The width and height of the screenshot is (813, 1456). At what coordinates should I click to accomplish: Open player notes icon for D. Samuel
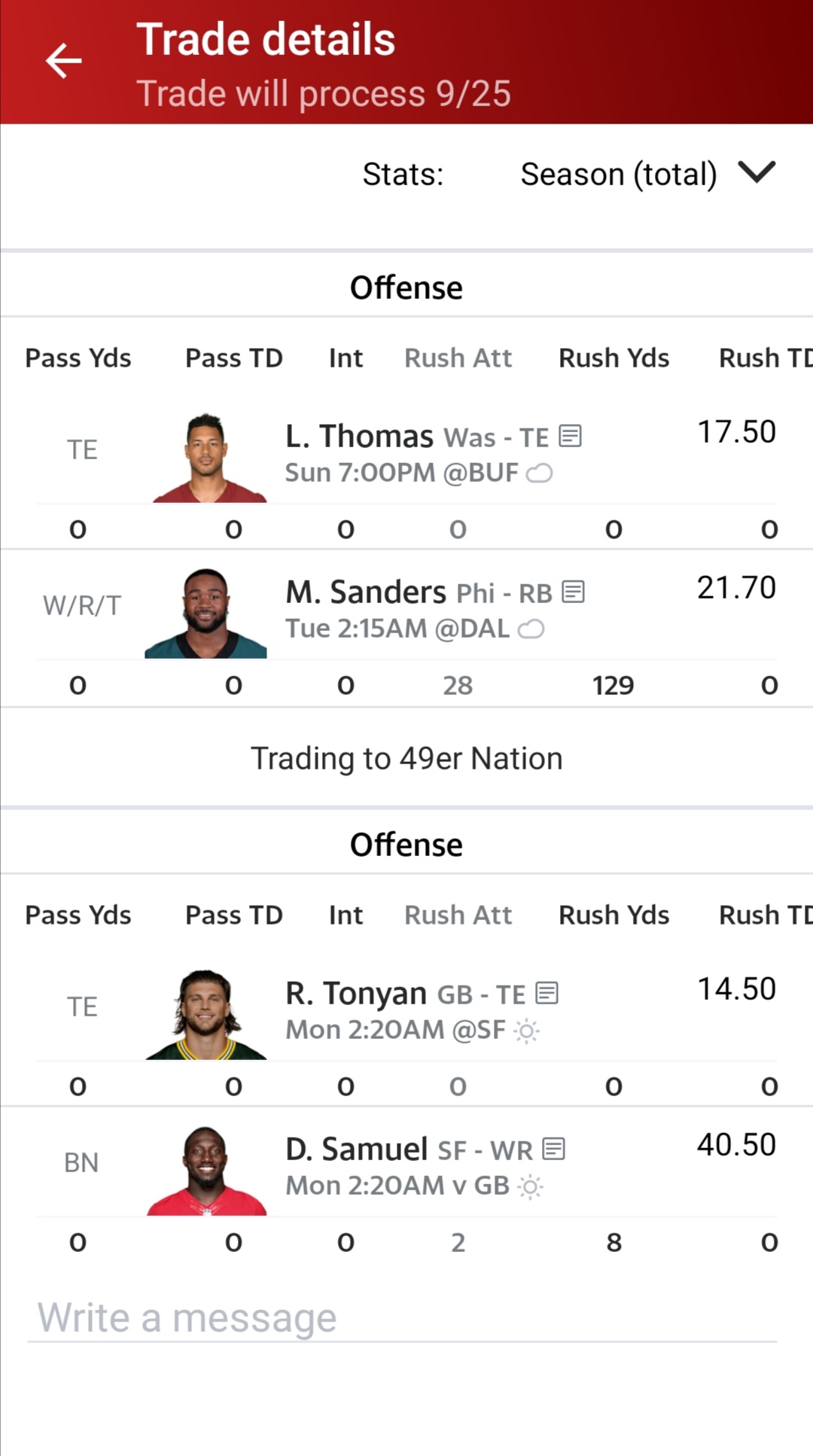point(554,1149)
